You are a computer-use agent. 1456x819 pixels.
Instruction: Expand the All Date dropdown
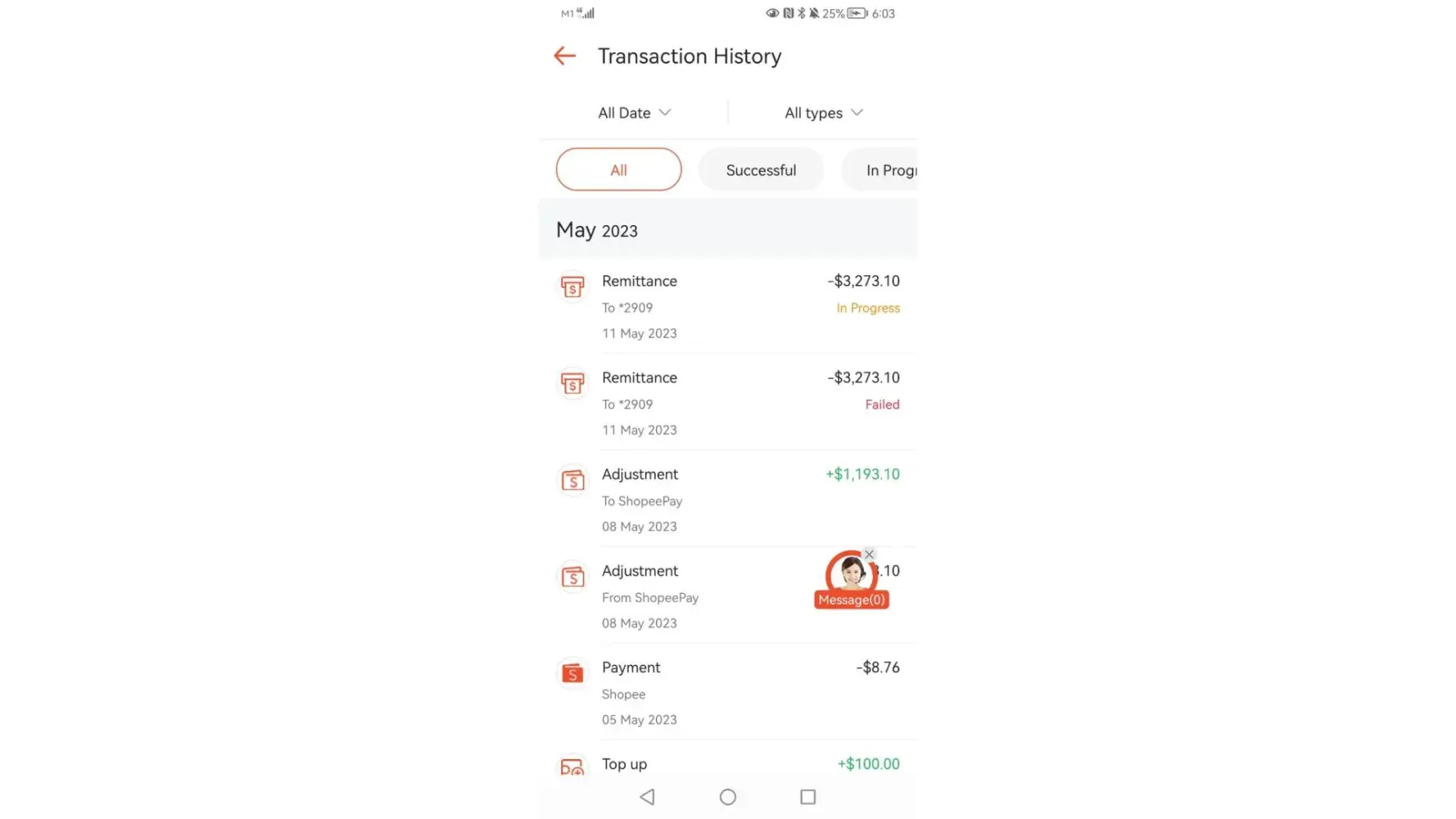[x=634, y=113]
